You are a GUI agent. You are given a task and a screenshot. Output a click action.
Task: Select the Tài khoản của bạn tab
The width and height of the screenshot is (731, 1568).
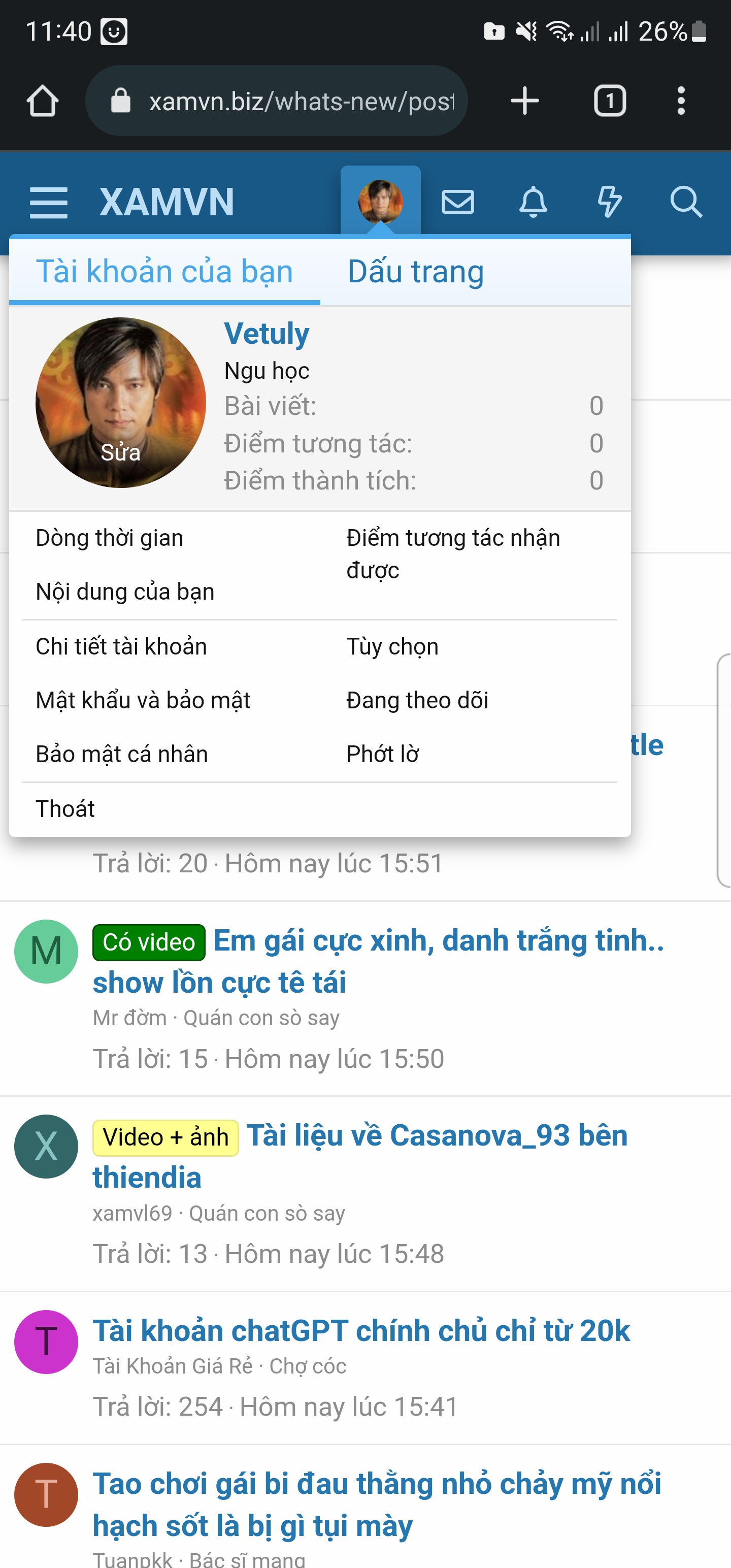pyautogui.click(x=165, y=272)
